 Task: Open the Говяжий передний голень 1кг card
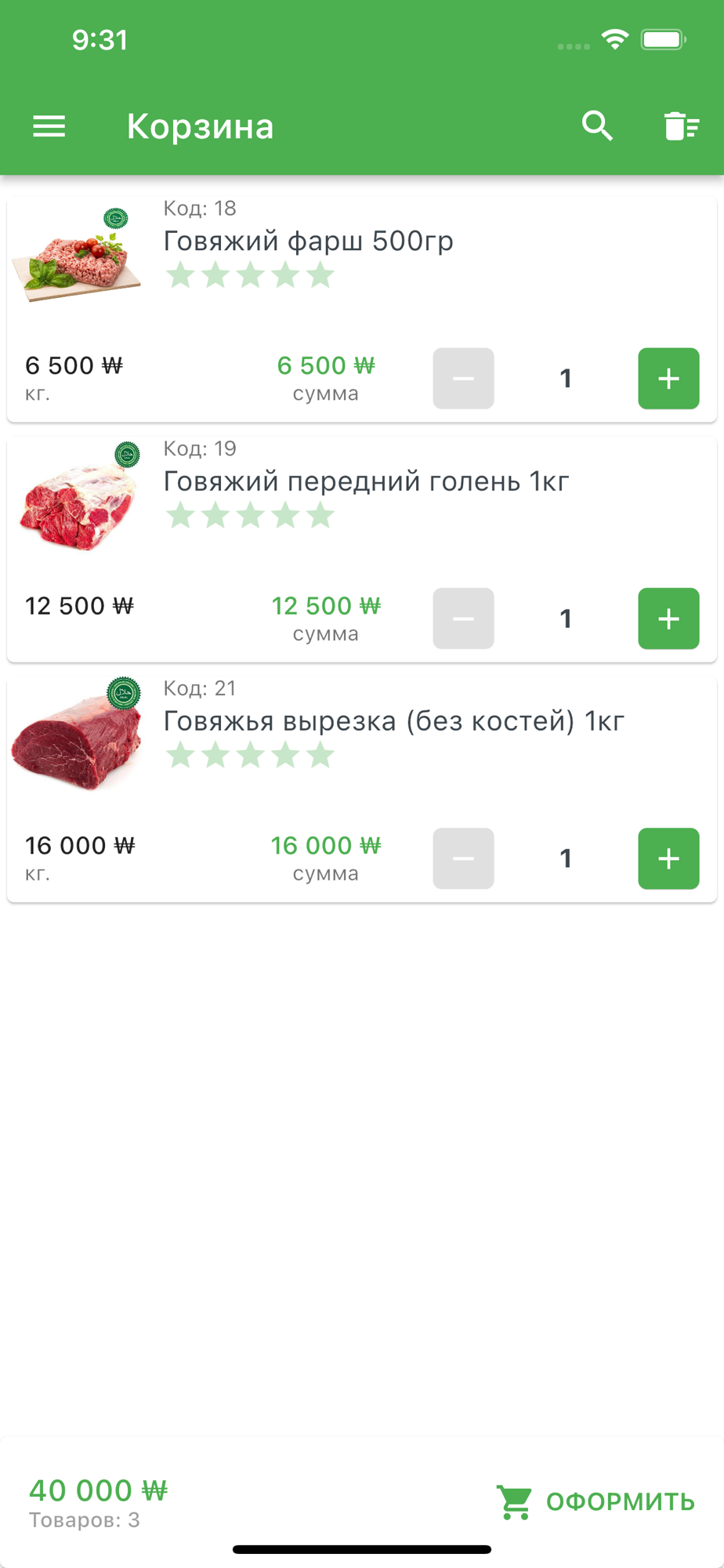click(365, 481)
